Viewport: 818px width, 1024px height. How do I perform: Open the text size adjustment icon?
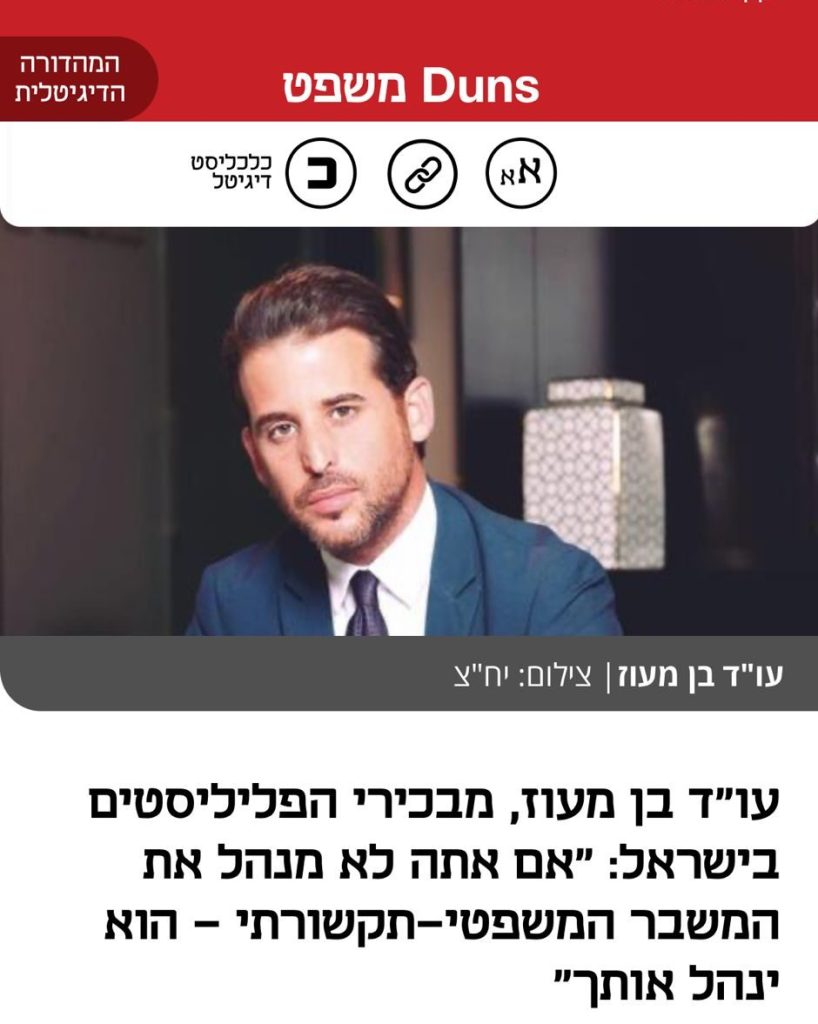point(521,174)
